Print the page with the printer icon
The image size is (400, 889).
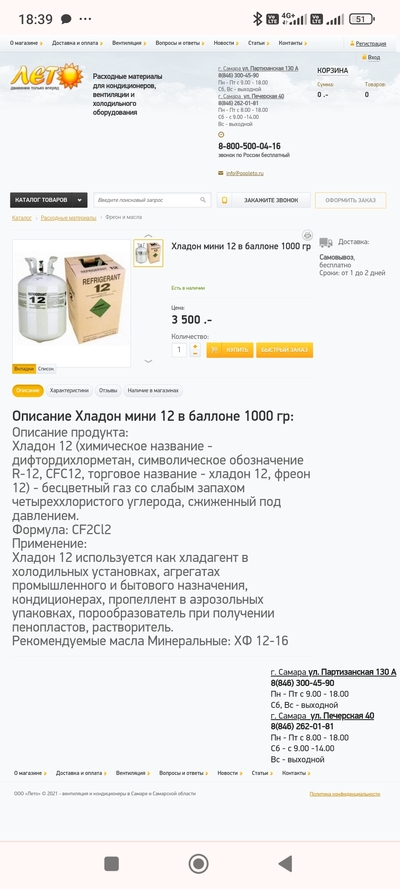307,235
